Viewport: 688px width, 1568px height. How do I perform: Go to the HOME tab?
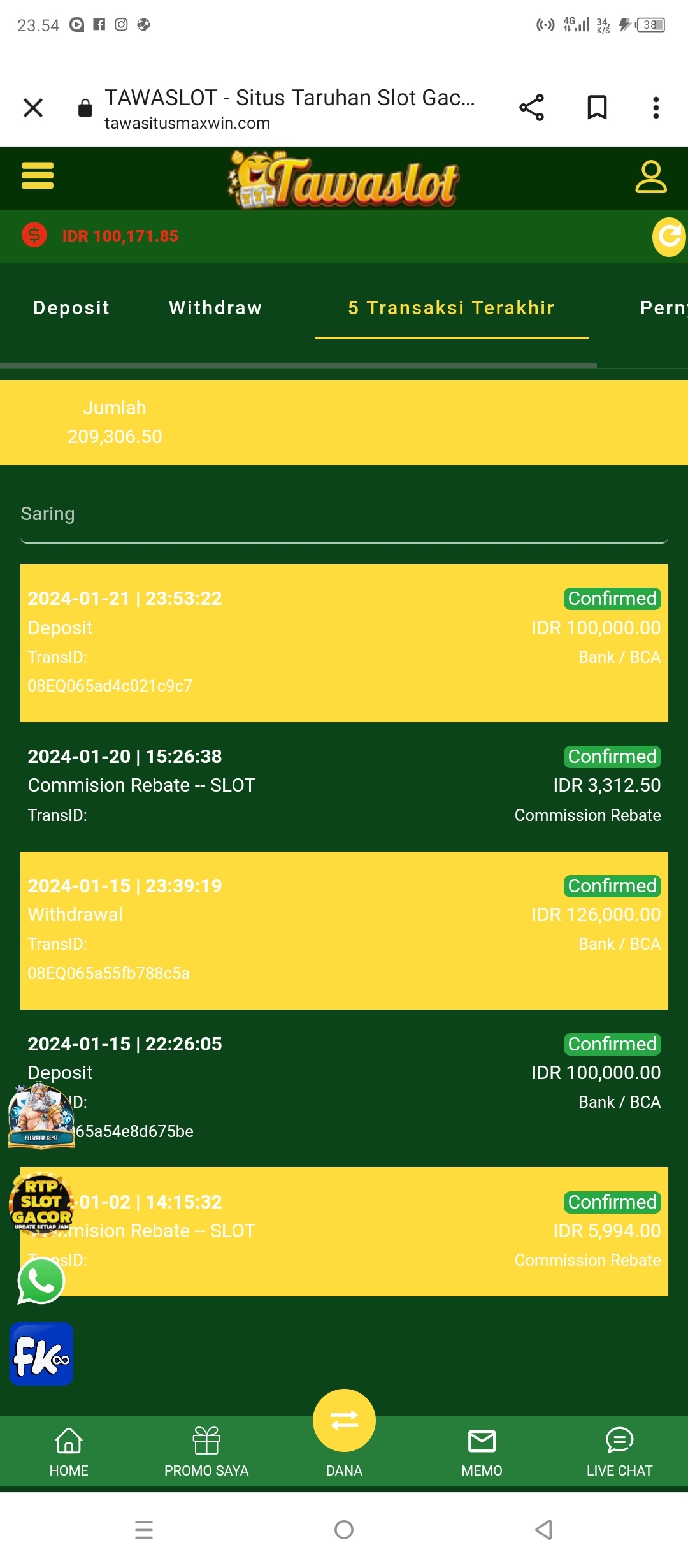point(69,1451)
